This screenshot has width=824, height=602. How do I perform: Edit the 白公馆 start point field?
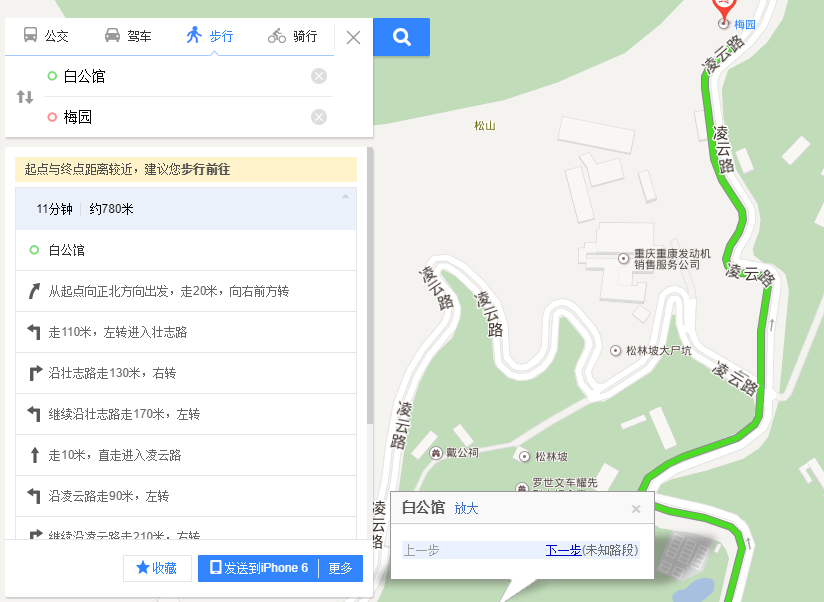pyautogui.click(x=180, y=76)
